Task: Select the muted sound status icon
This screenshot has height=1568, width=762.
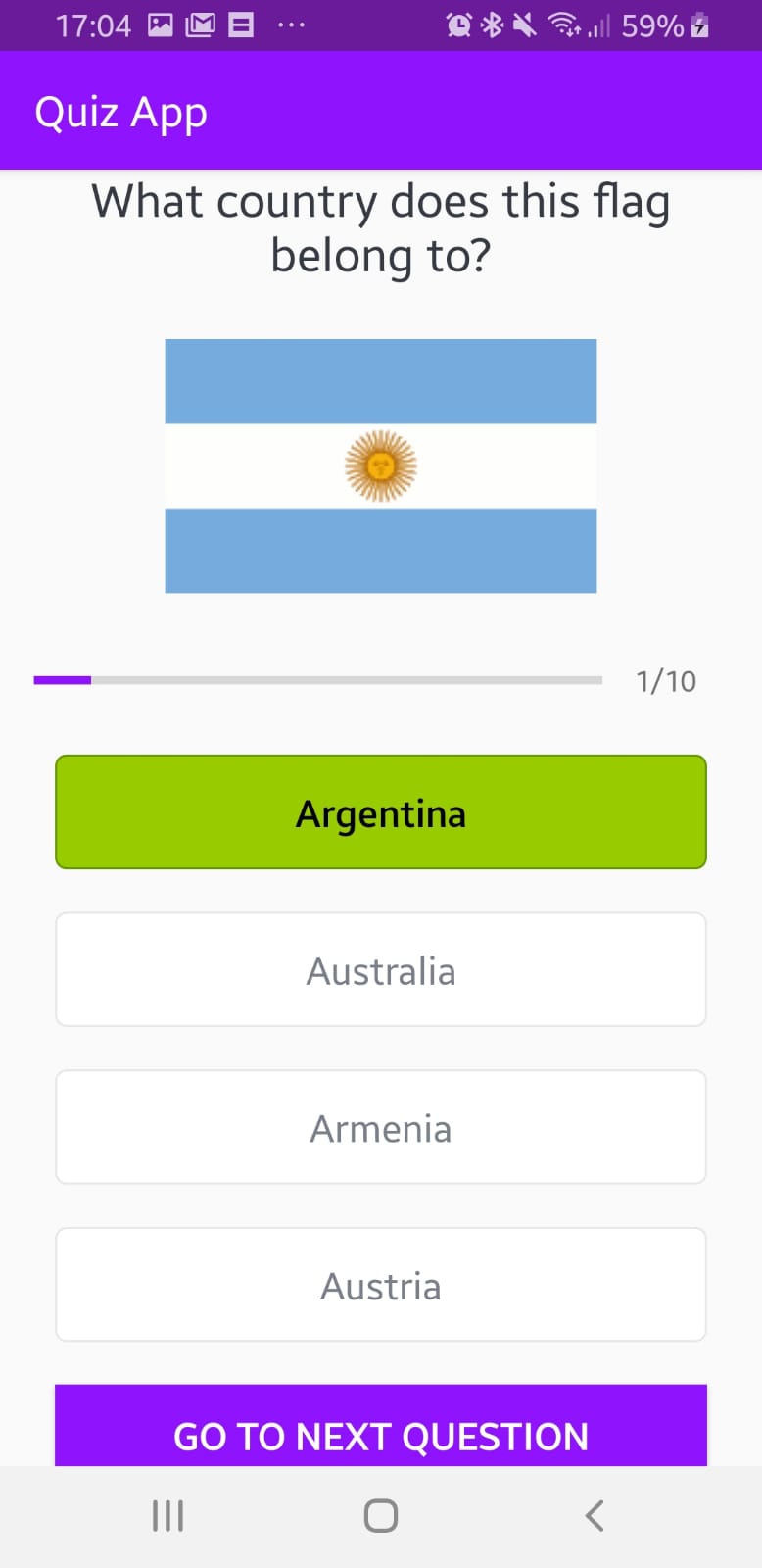Action: click(x=525, y=24)
